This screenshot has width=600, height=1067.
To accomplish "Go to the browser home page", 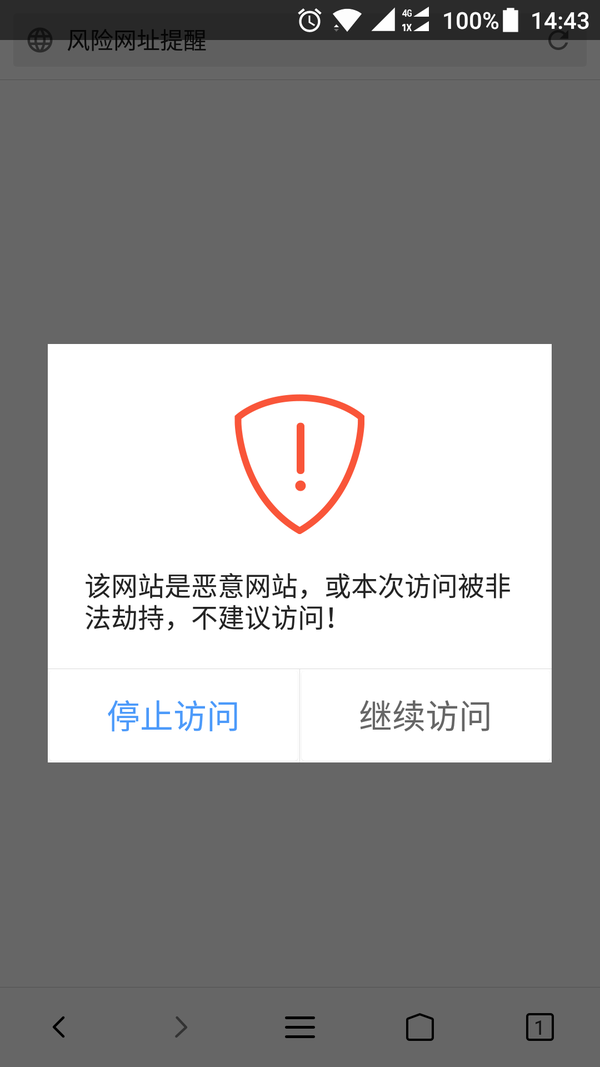I will click(420, 1027).
